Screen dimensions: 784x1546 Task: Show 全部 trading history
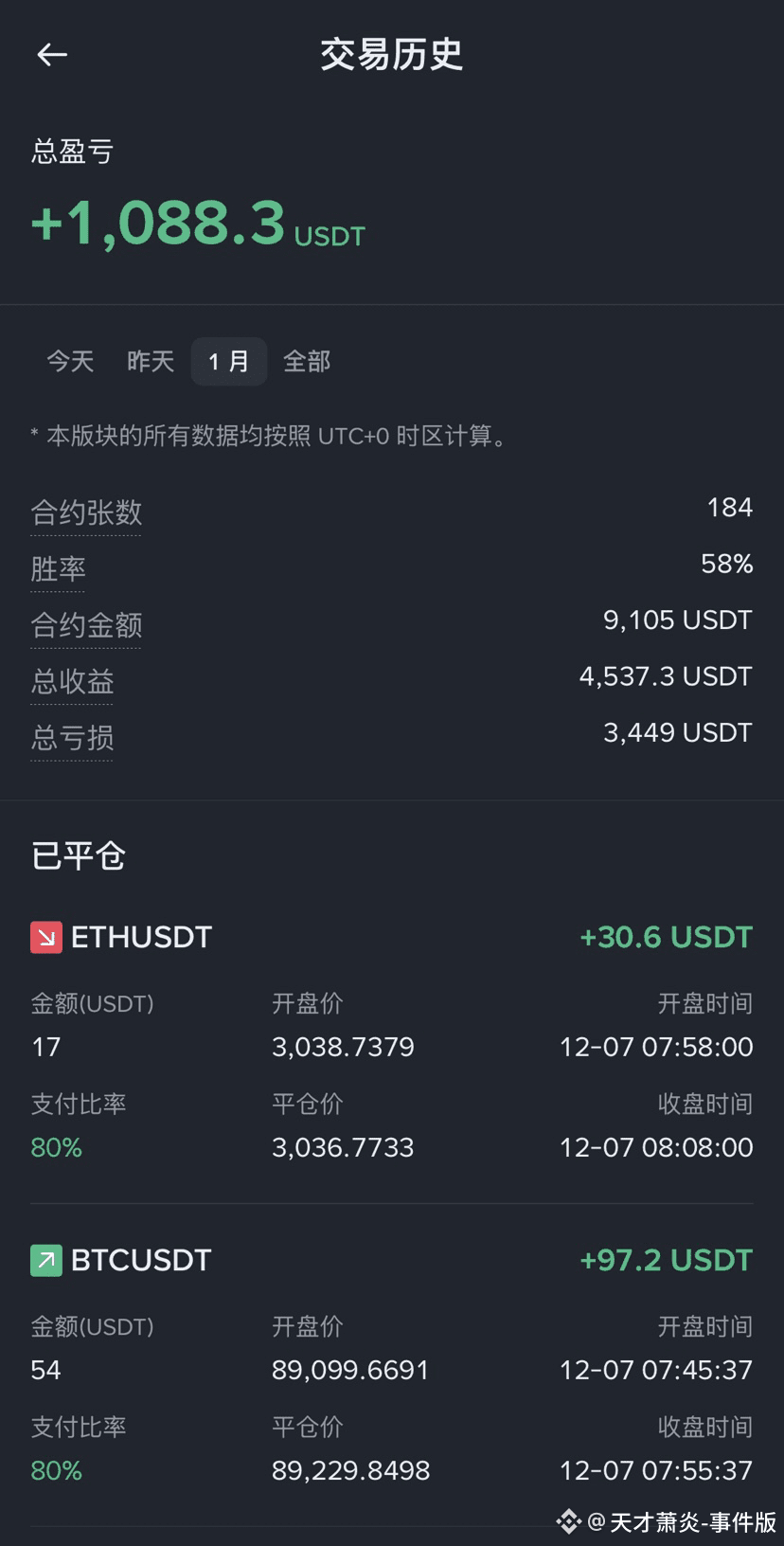pos(307,361)
